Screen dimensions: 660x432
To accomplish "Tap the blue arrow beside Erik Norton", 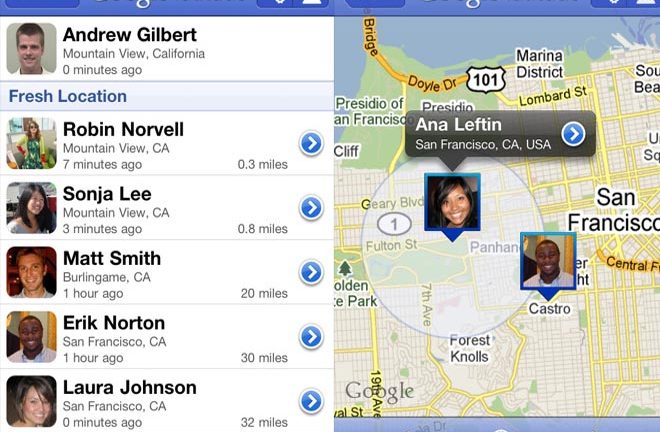I will coord(311,336).
